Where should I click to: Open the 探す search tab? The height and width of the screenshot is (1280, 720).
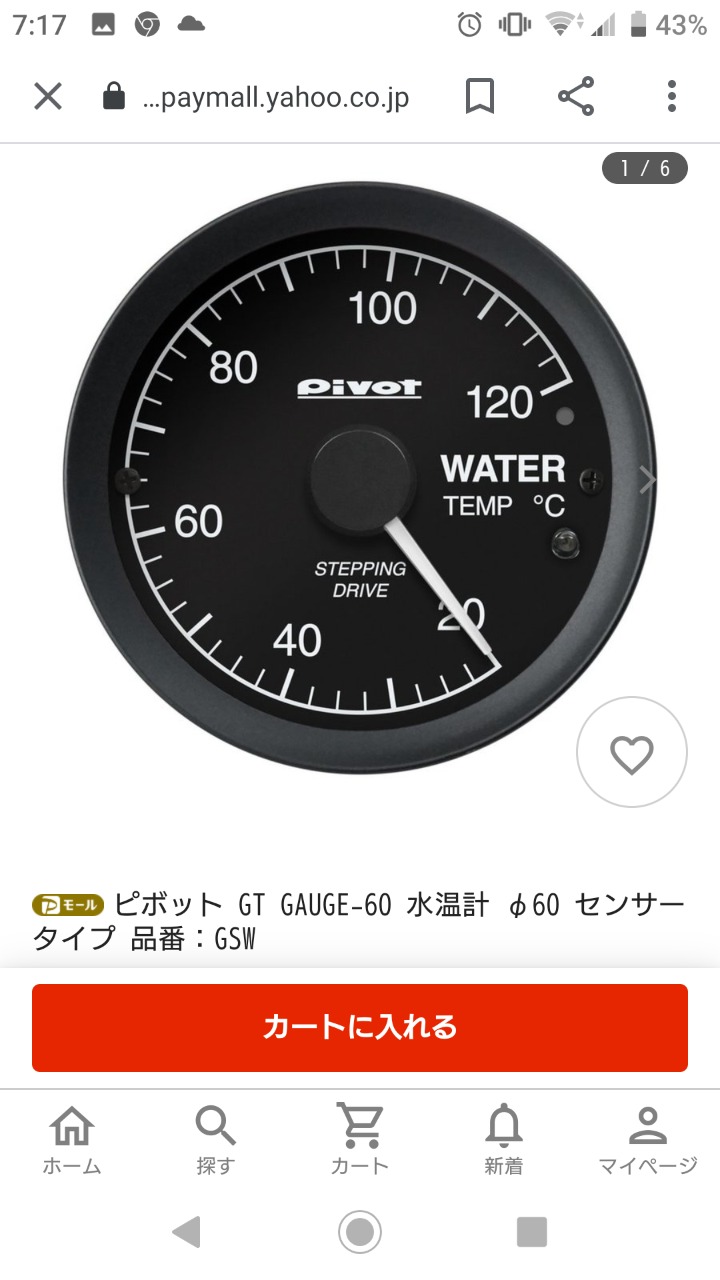click(215, 1138)
